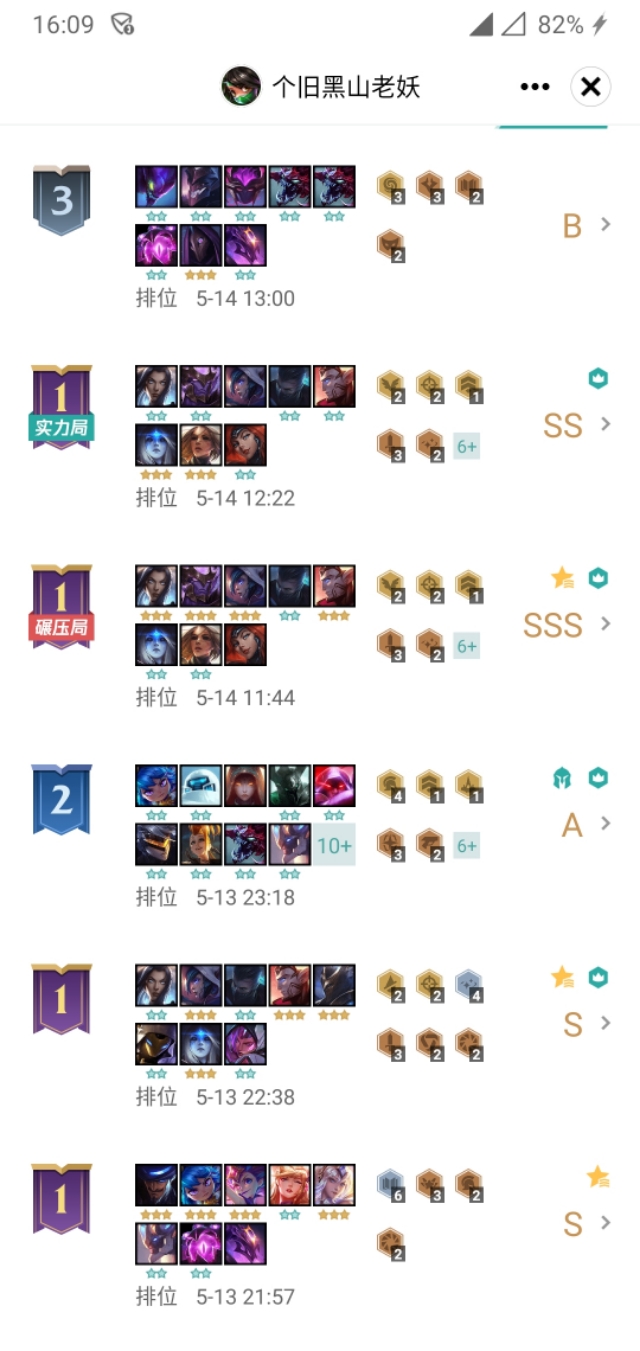Screen dimensions: 640x1351
Task: Close the mini program with X
Action: tap(590, 87)
